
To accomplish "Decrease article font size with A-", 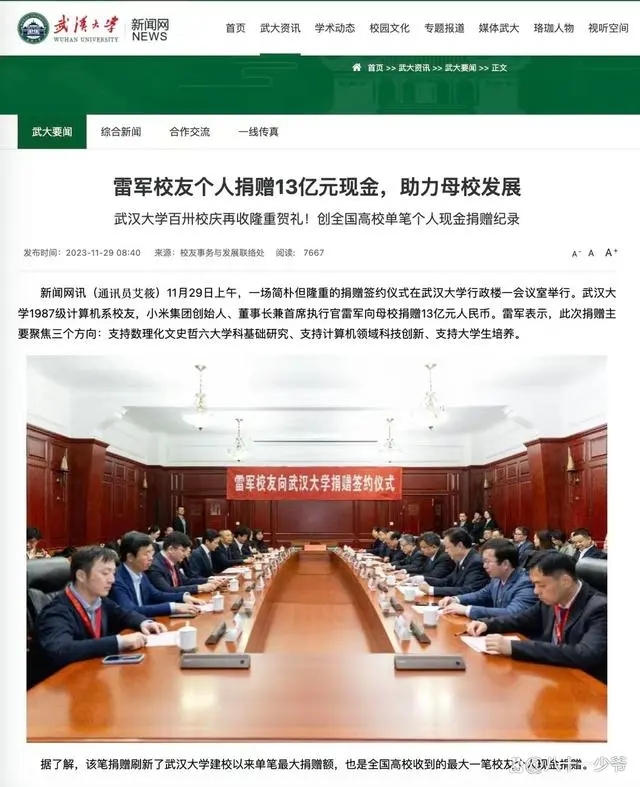I will [x=576, y=254].
